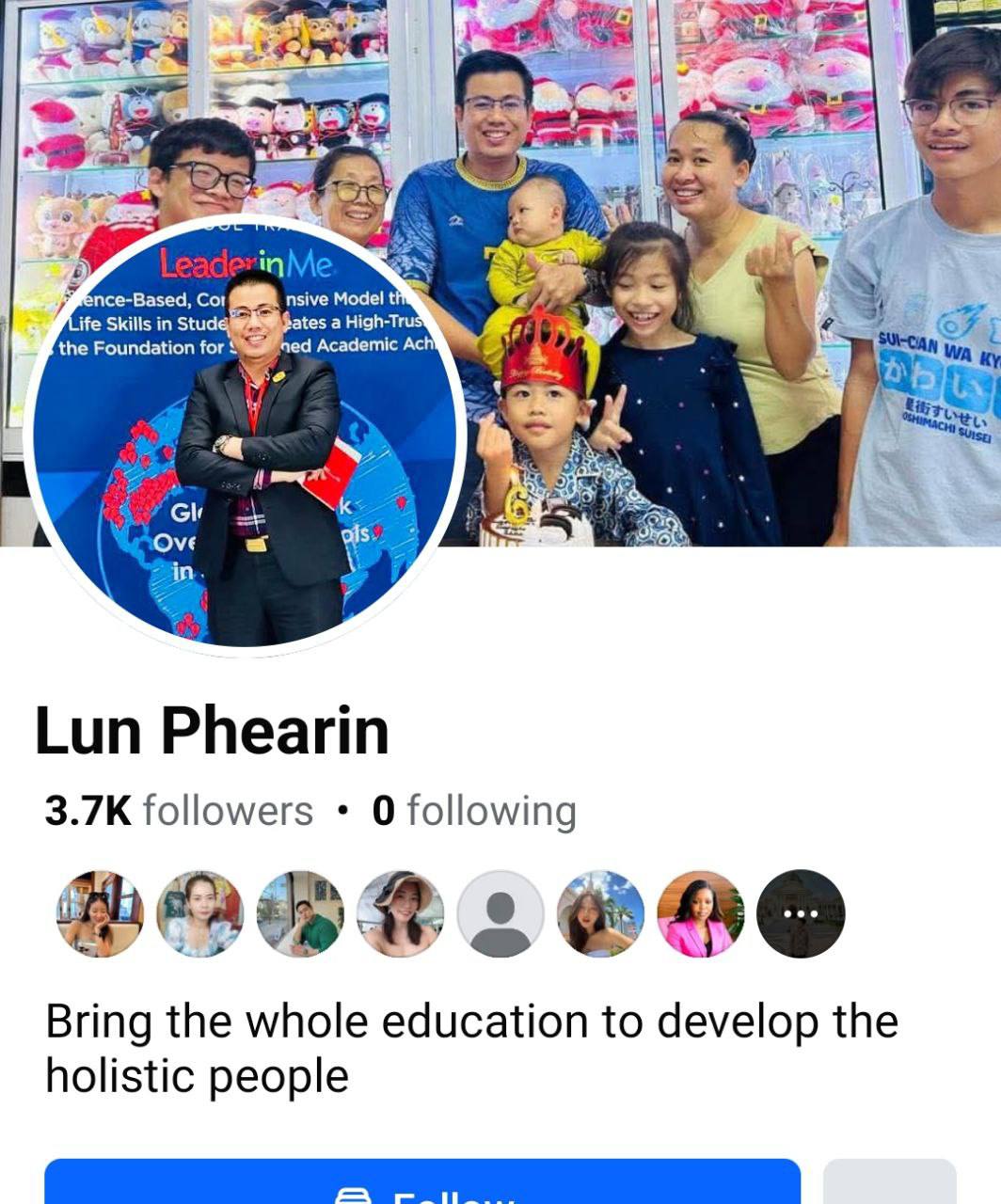Open the 0 following list
This screenshot has width=1001, height=1204.
(474, 811)
